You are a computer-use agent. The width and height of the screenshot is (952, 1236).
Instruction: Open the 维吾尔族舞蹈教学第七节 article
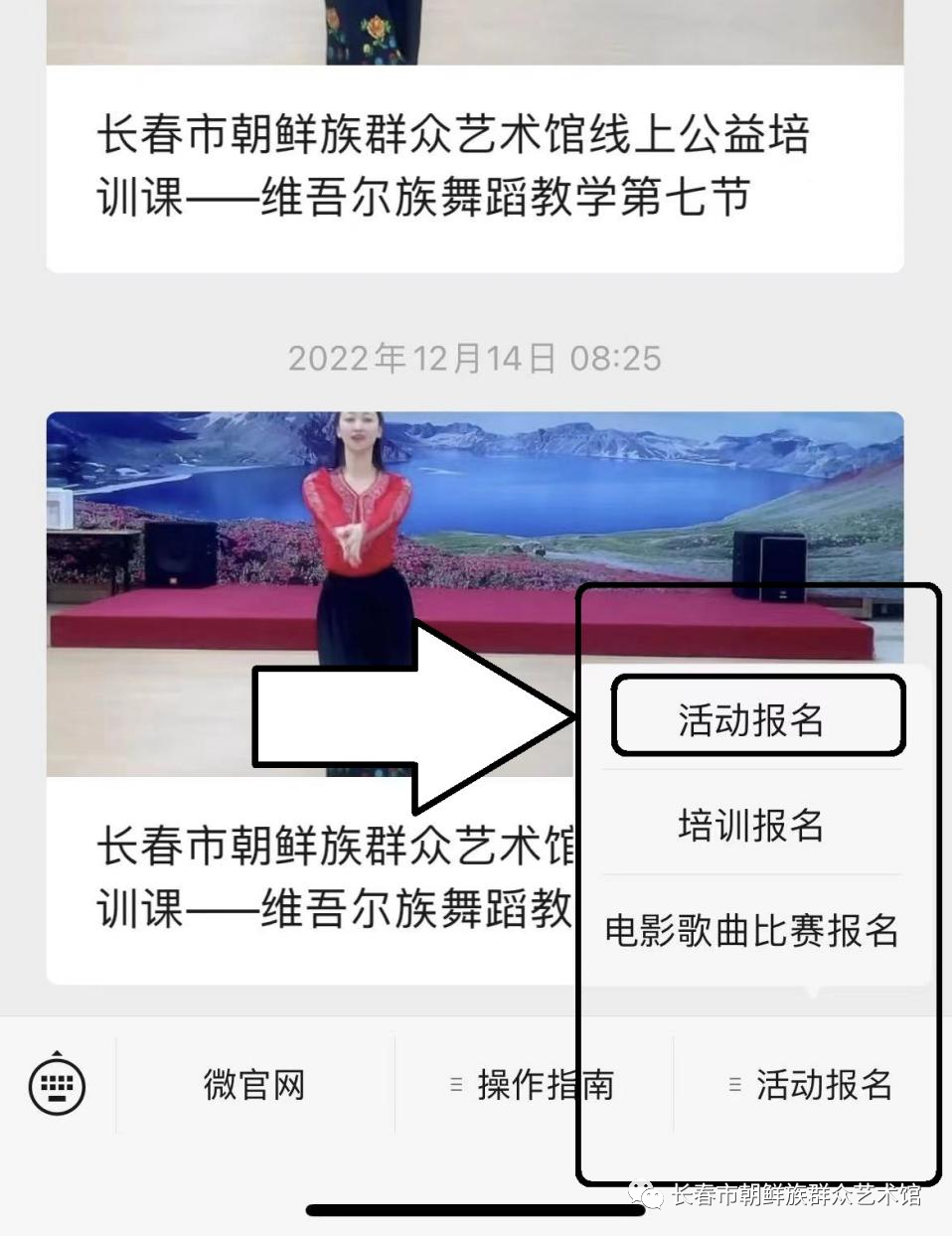(453, 166)
